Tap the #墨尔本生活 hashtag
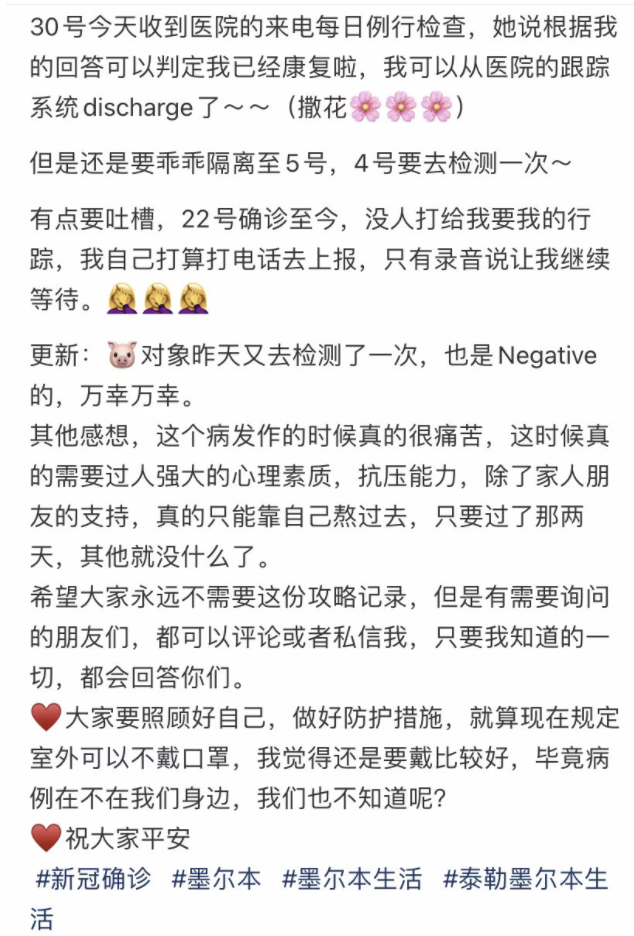This screenshot has height=936, width=634. (x=352, y=880)
